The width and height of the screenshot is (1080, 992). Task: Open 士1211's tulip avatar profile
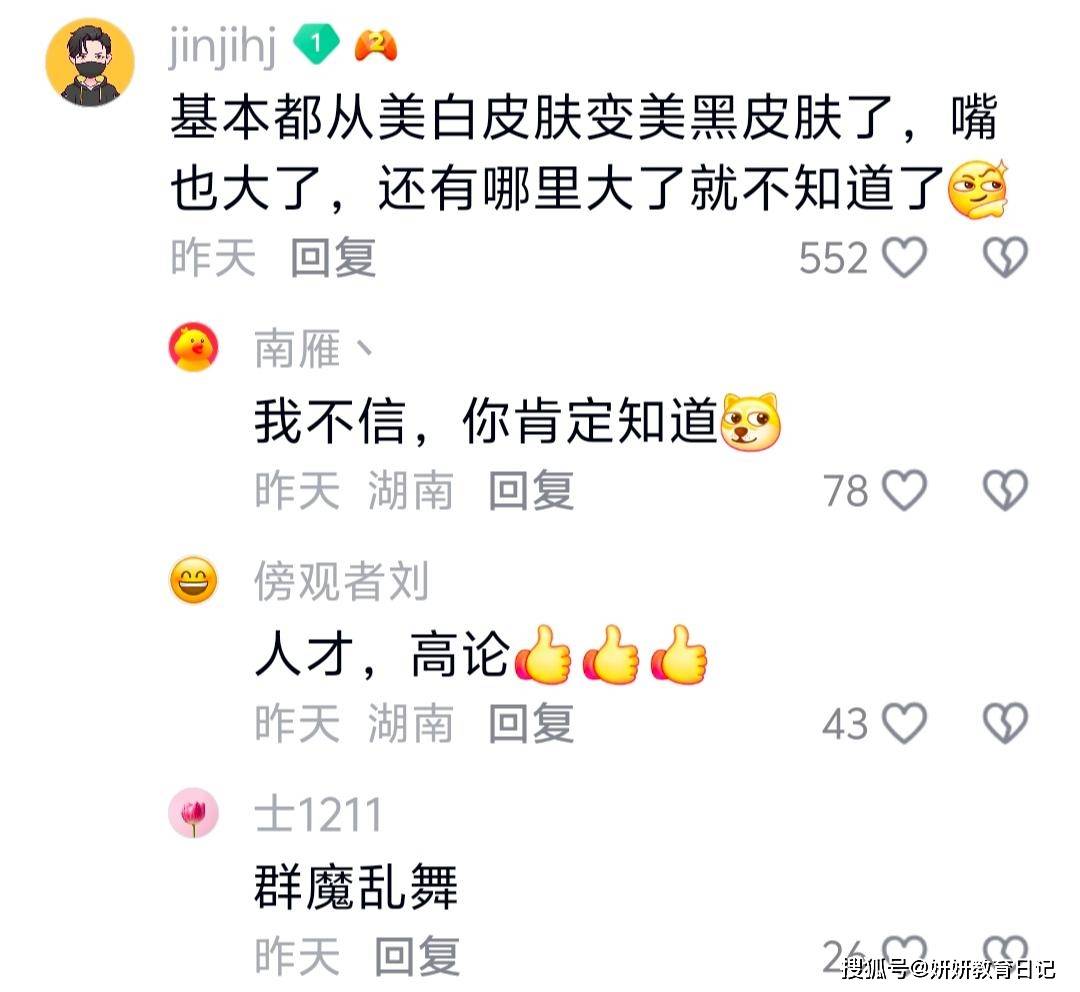(x=194, y=813)
